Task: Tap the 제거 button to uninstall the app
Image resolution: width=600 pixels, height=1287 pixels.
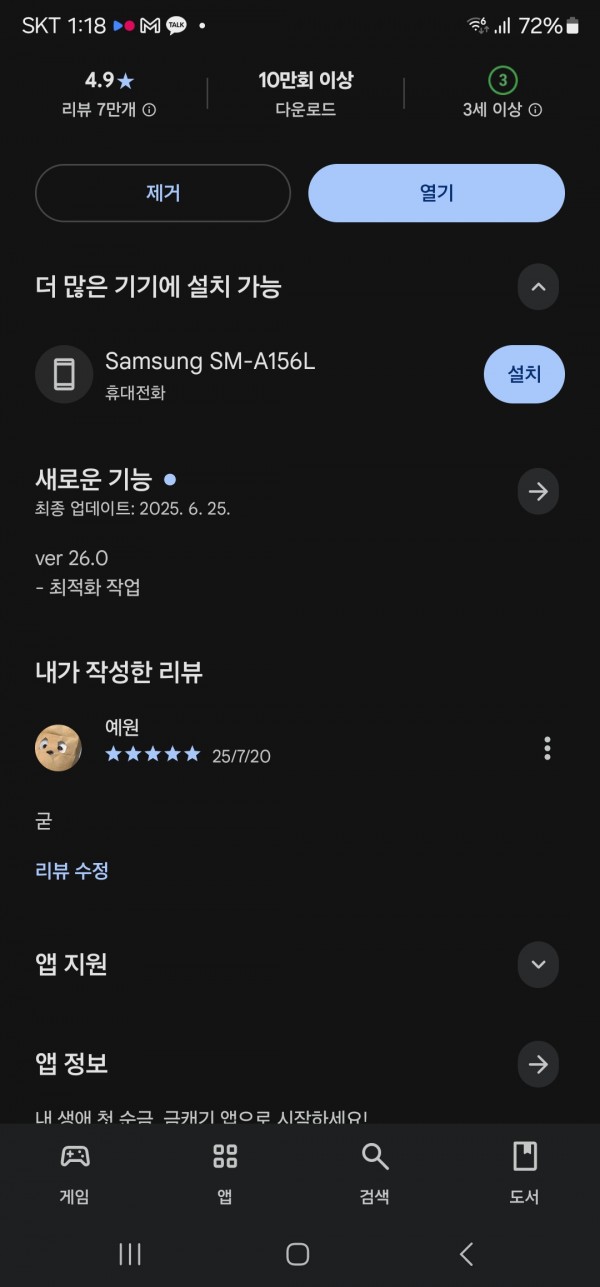Action: [163, 193]
